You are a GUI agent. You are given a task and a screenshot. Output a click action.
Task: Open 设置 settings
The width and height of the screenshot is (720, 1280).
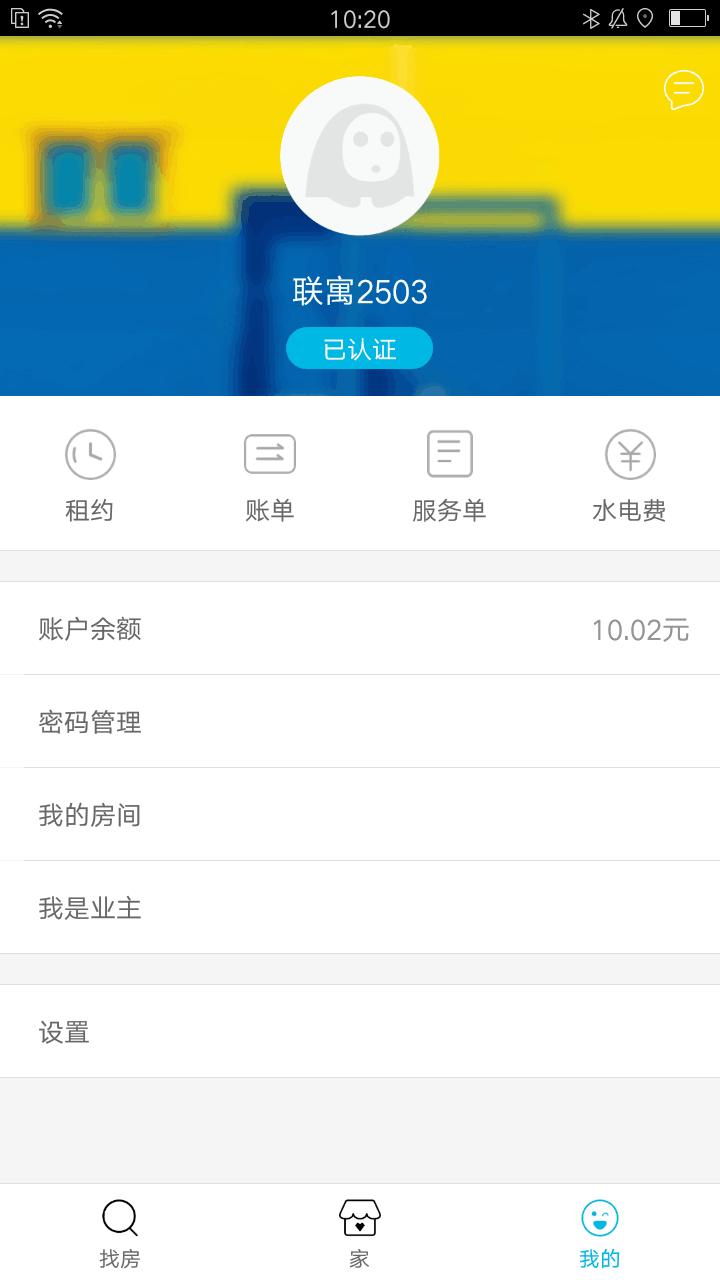click(x=360, y=1032)
